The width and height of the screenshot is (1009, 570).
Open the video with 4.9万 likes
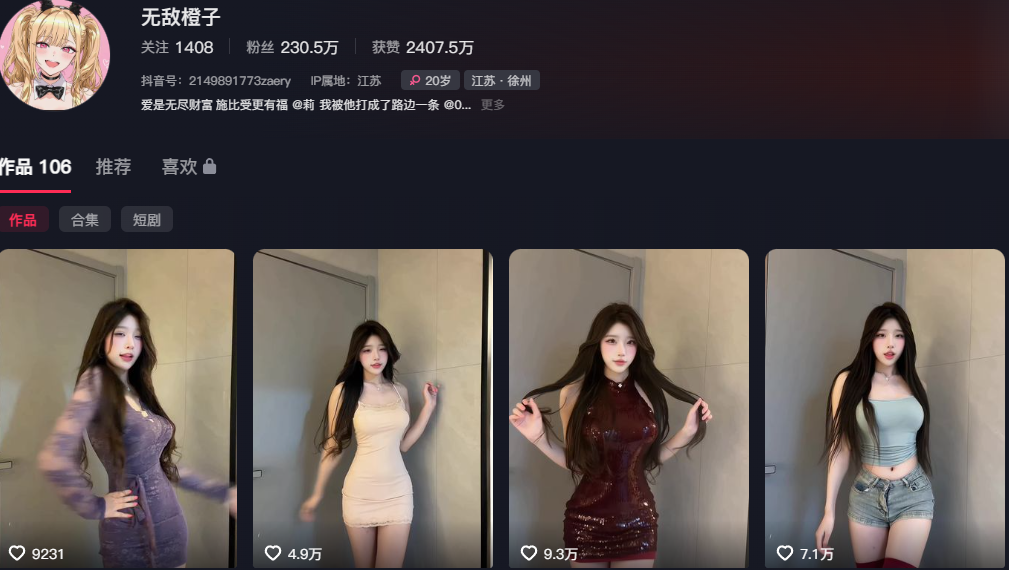tap(372, 408)
